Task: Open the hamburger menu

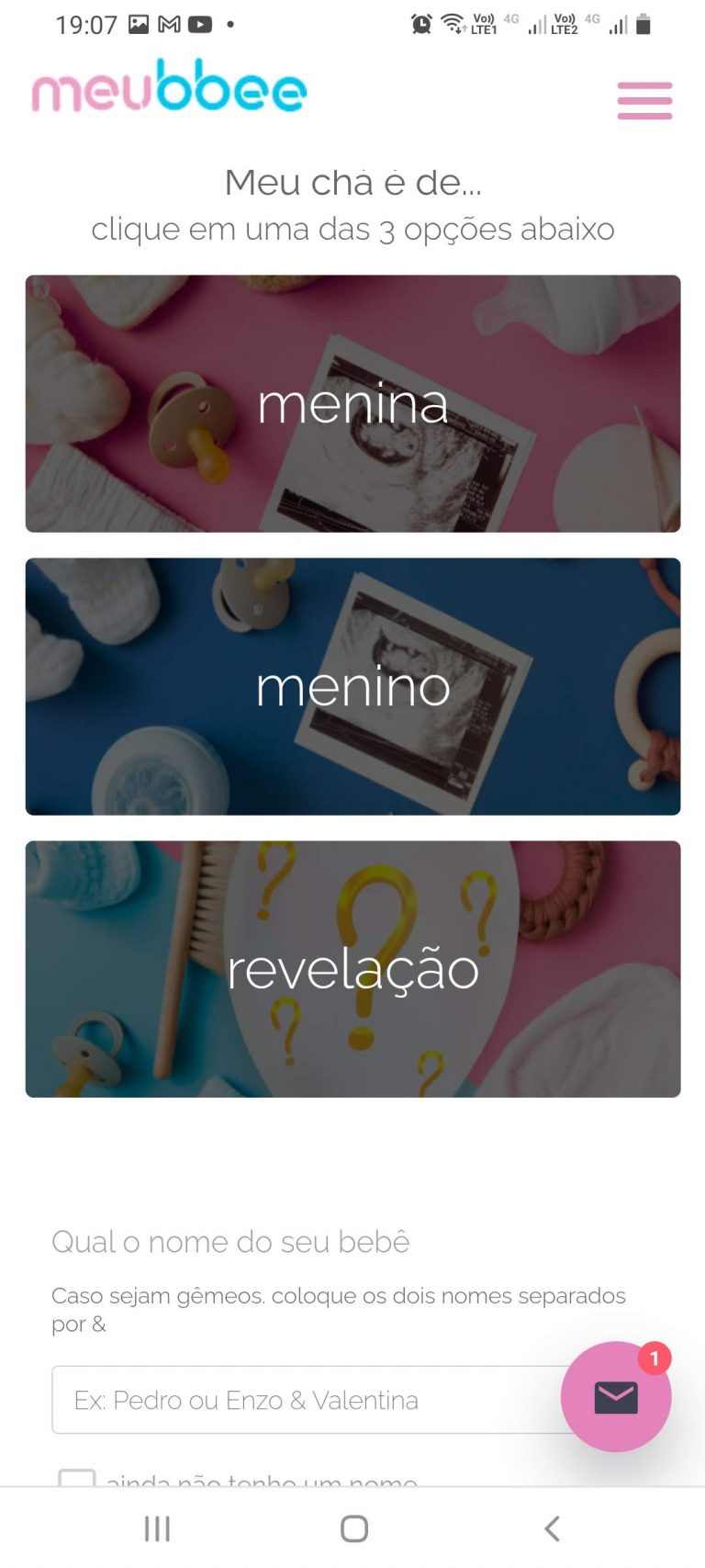Action: coord(644,100)
